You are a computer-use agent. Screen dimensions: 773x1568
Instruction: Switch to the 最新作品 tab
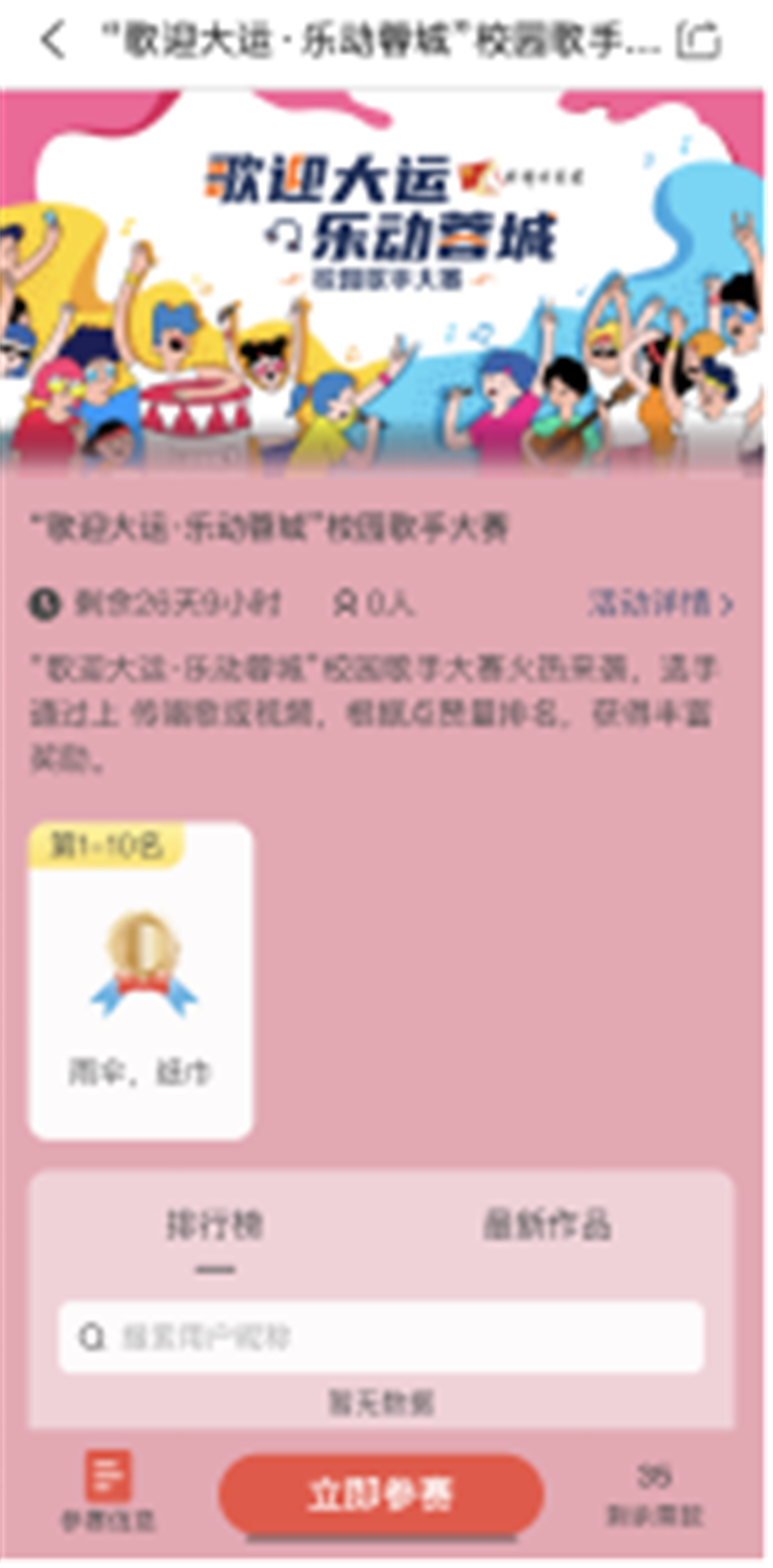(x=546, y=1225)
